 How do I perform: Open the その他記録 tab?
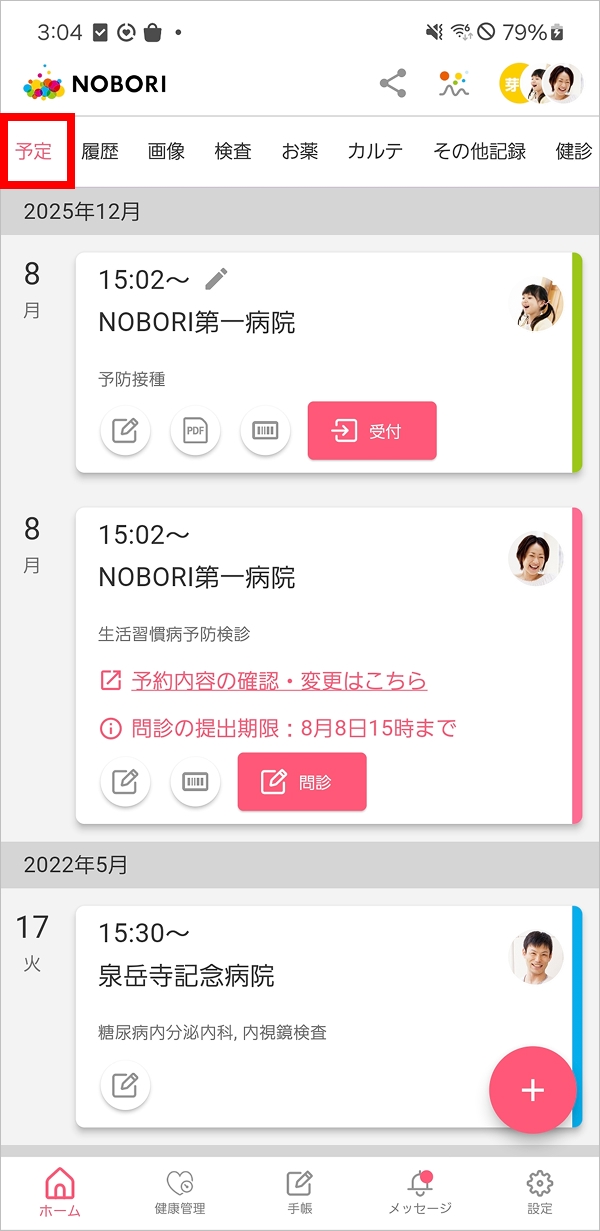click(479, 152)
